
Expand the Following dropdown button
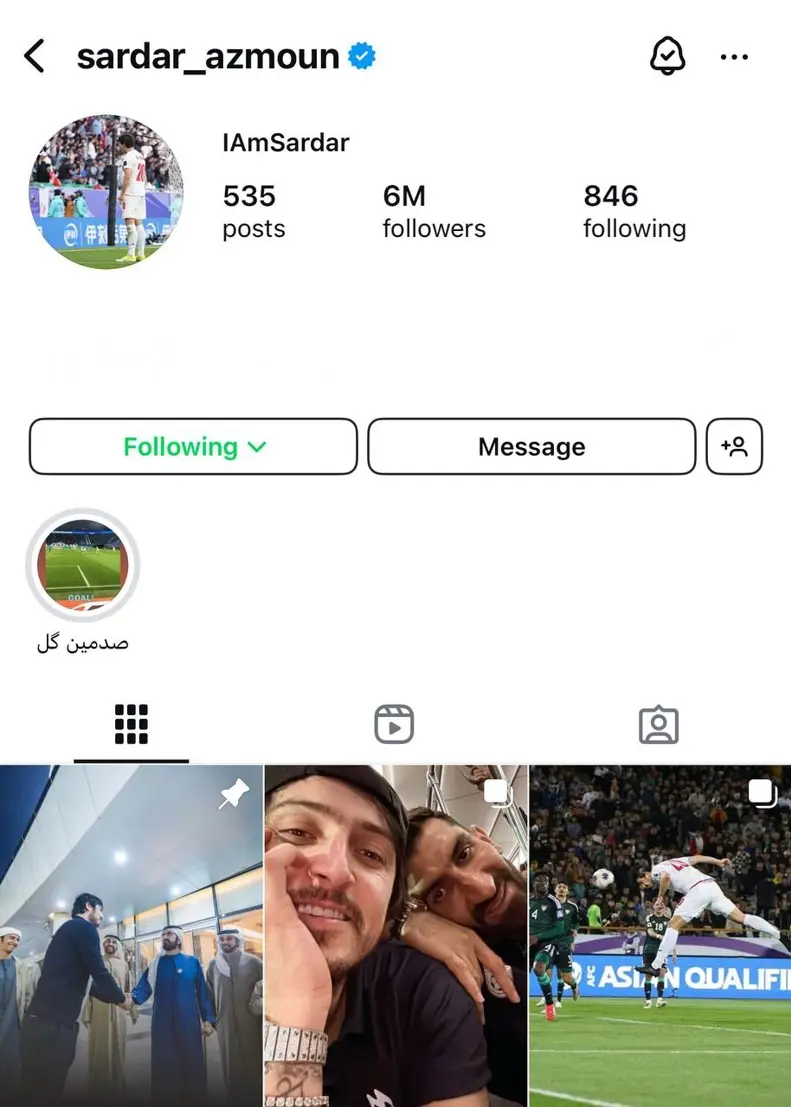pyautogui.click(x=193, y=446)
